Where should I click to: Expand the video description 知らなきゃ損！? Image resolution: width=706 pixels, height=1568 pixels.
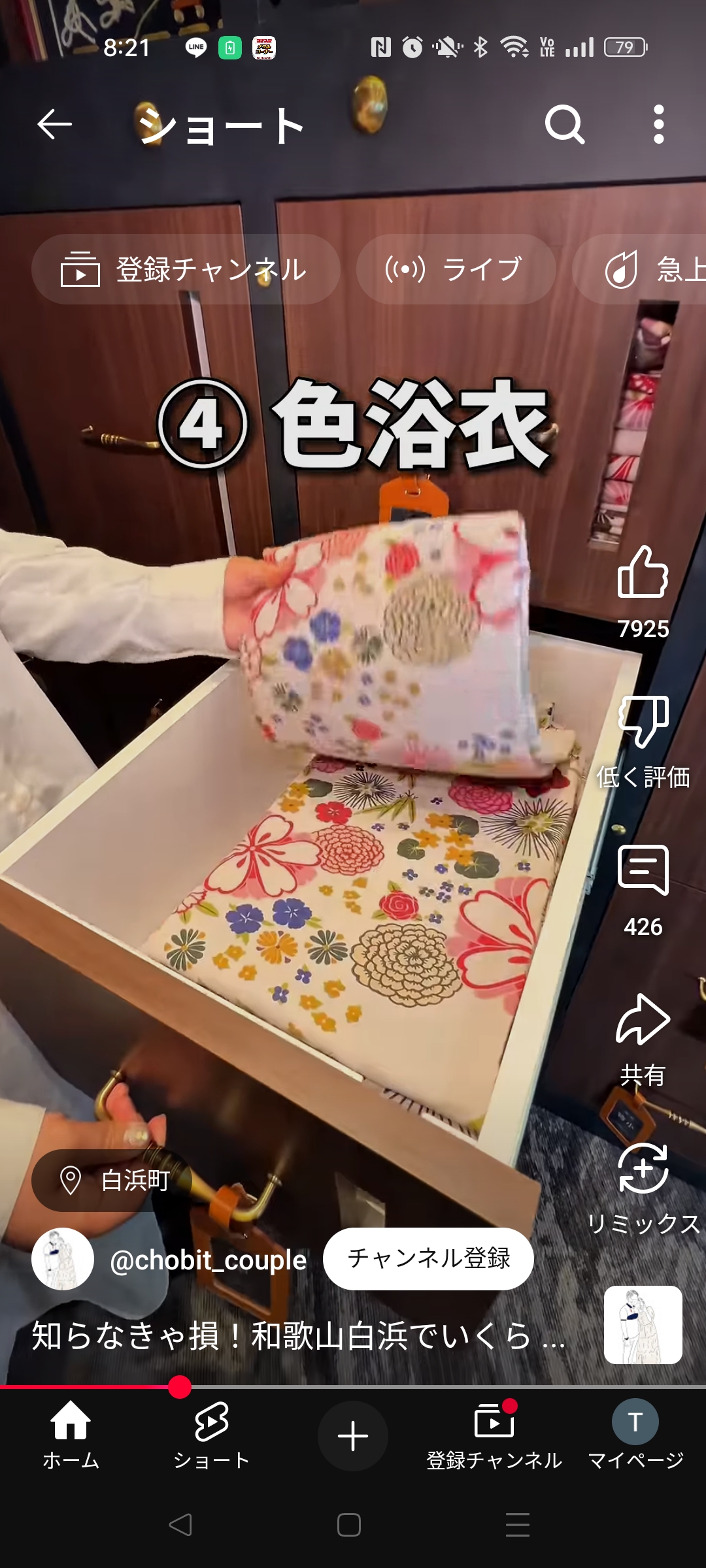(x=298, y=1335)
